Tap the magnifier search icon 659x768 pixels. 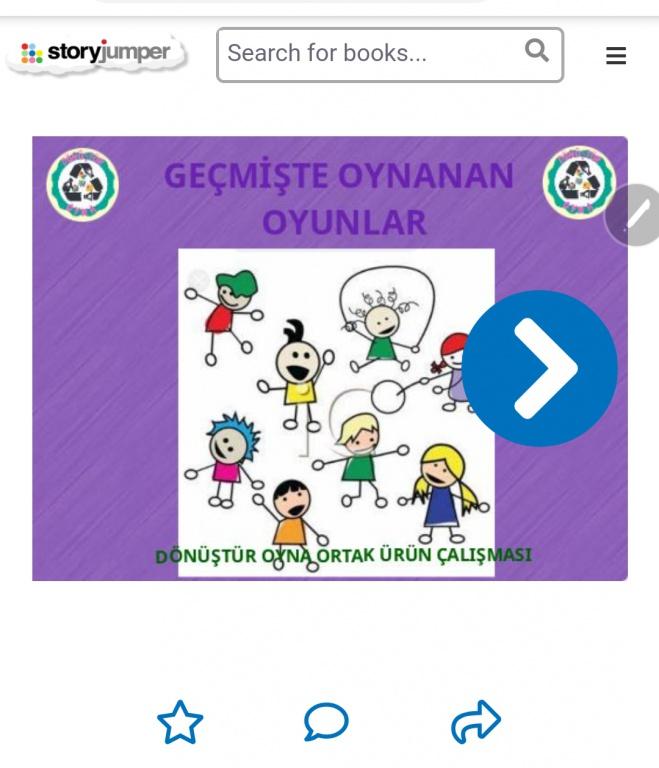coord(537,51)
